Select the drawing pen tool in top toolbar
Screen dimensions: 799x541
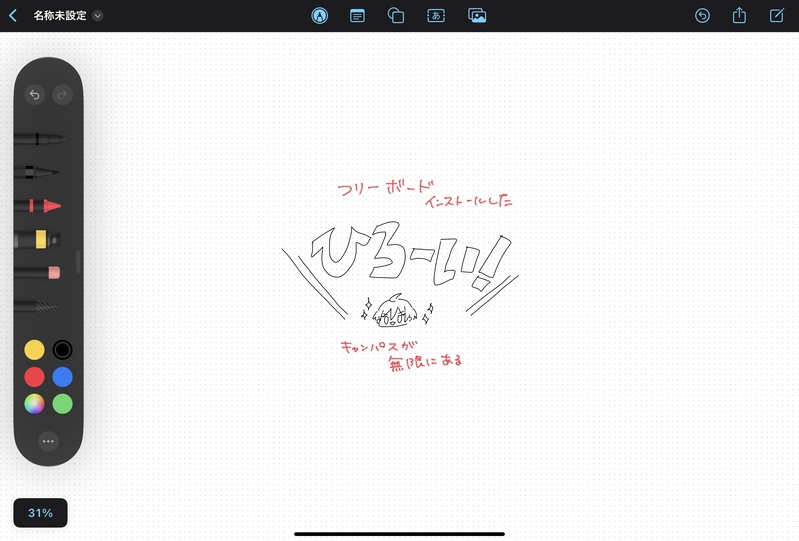(319, 16)
